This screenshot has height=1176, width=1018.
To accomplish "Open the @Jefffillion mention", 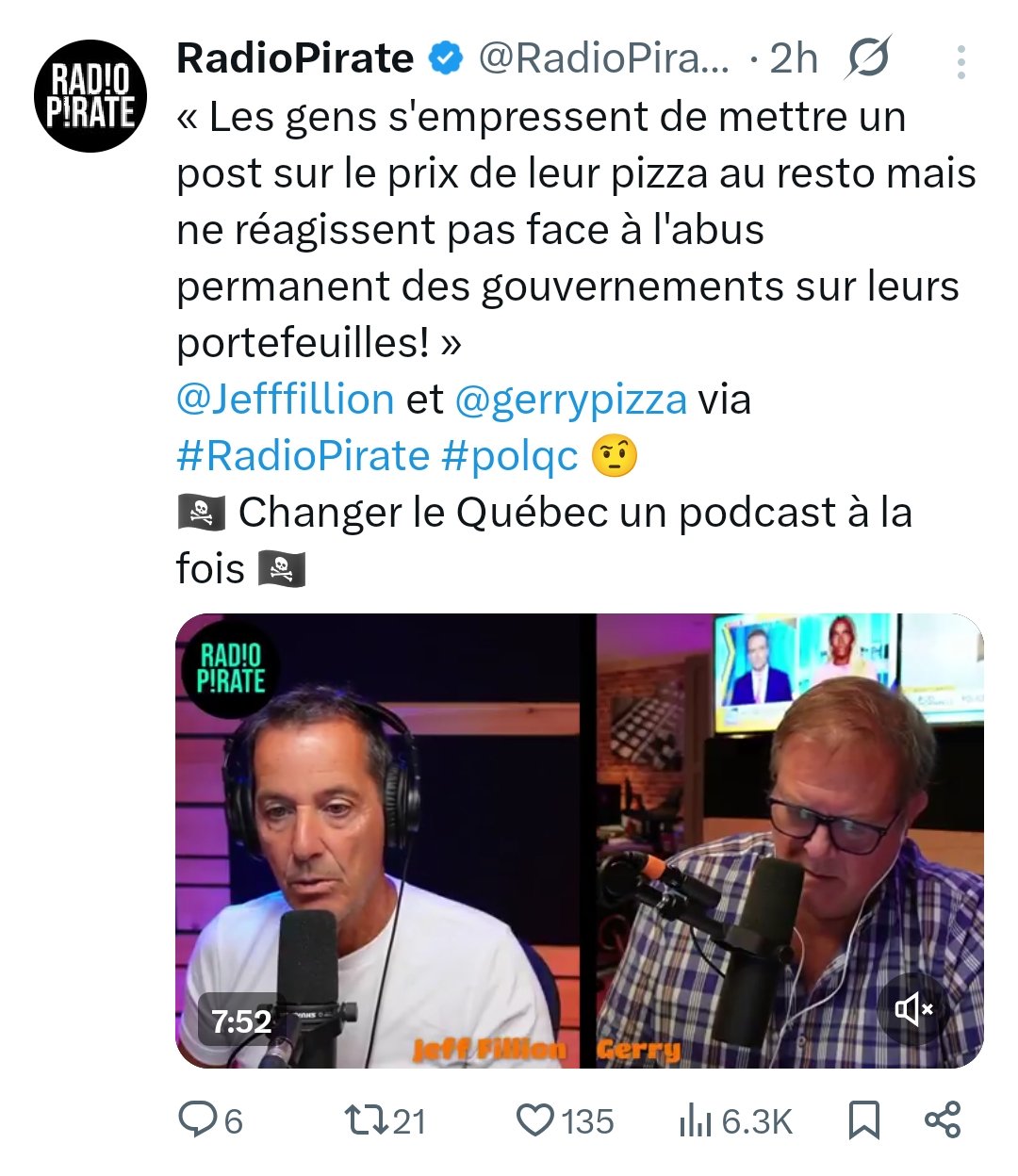I will 285,400.
